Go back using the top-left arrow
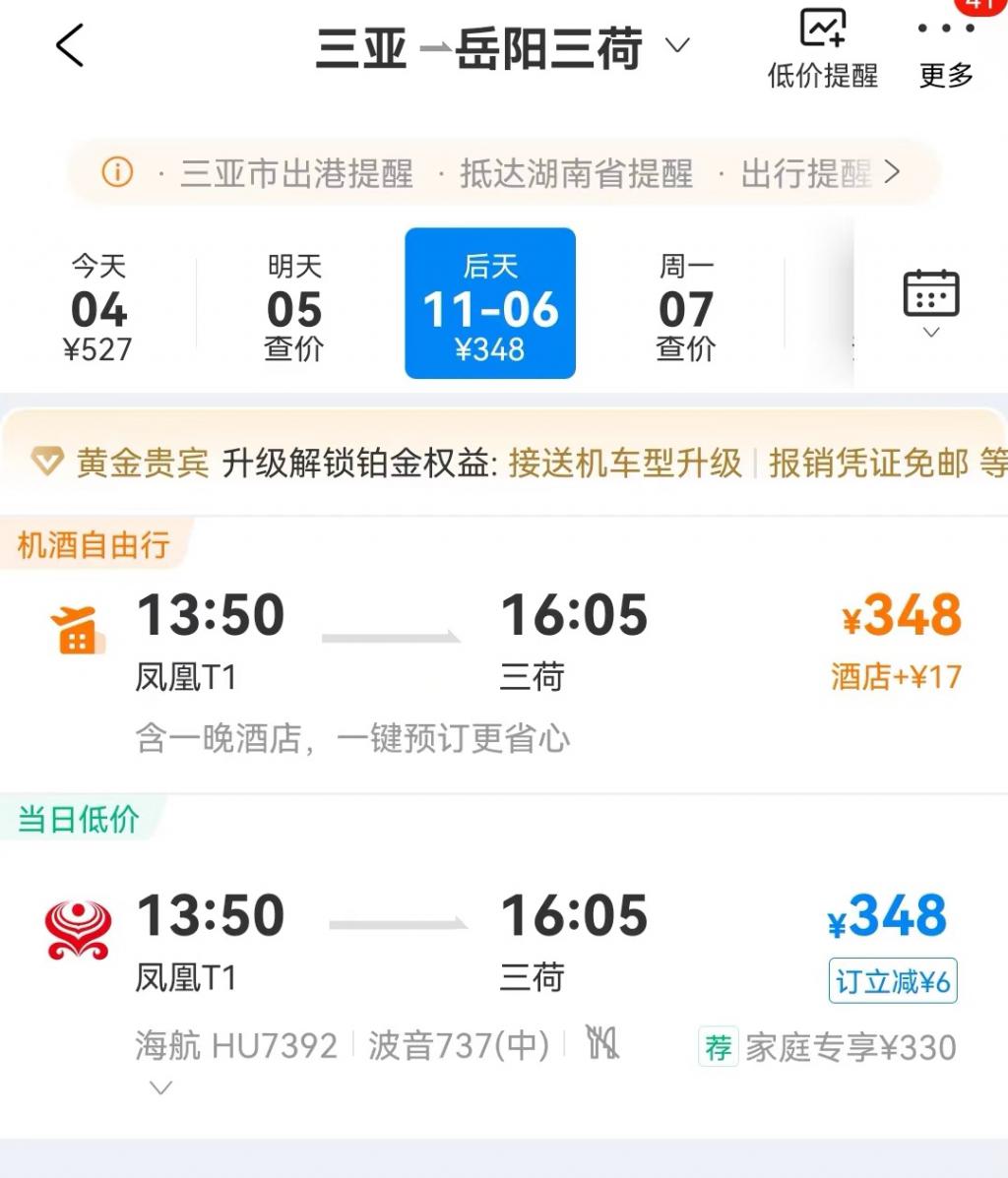 (69, 46)
